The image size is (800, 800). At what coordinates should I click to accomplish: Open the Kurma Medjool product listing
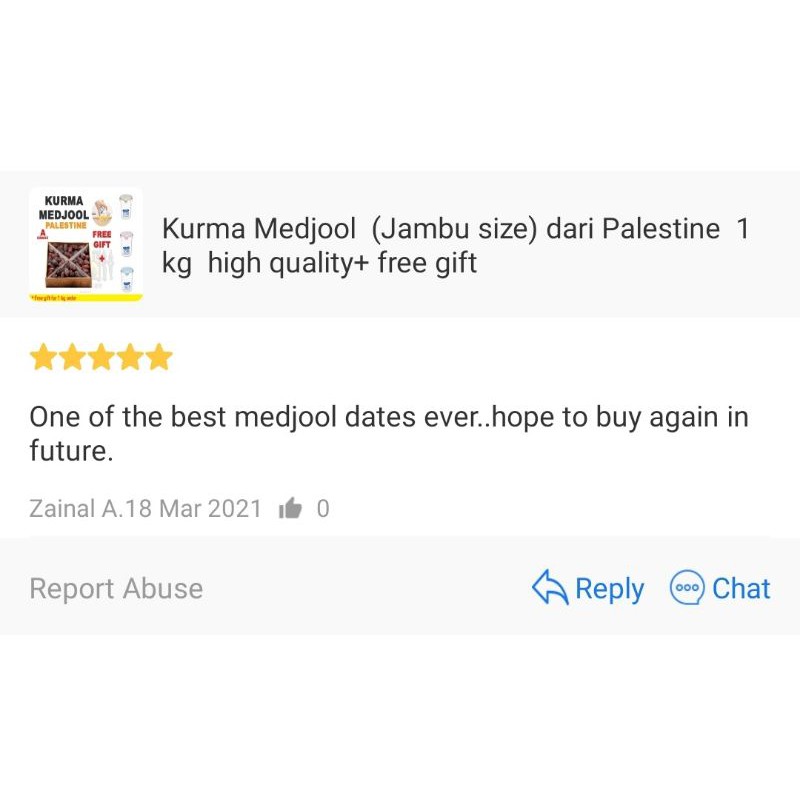(x=455, y=246)
